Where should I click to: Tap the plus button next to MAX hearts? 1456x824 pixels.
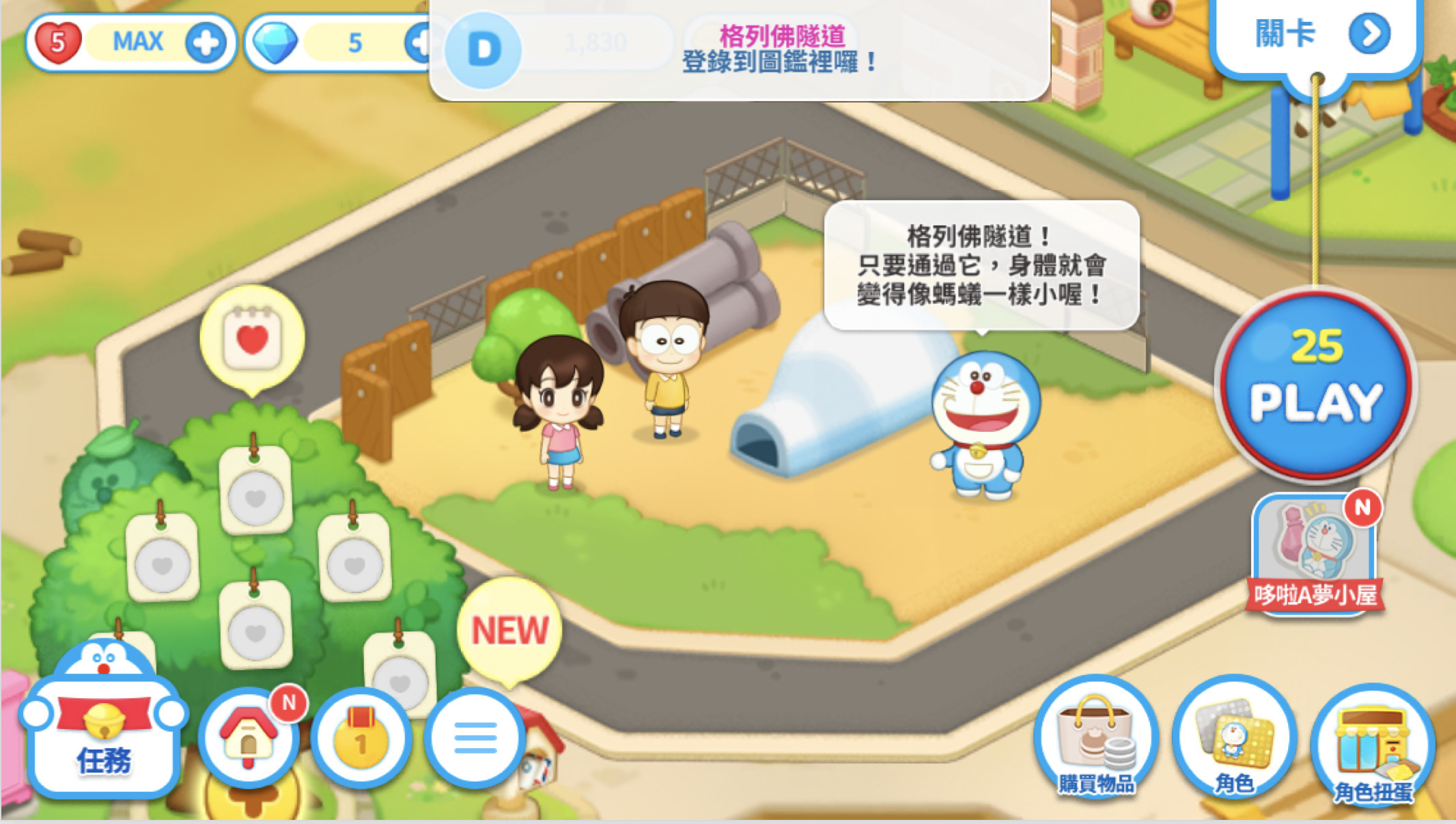click(206, 43)
